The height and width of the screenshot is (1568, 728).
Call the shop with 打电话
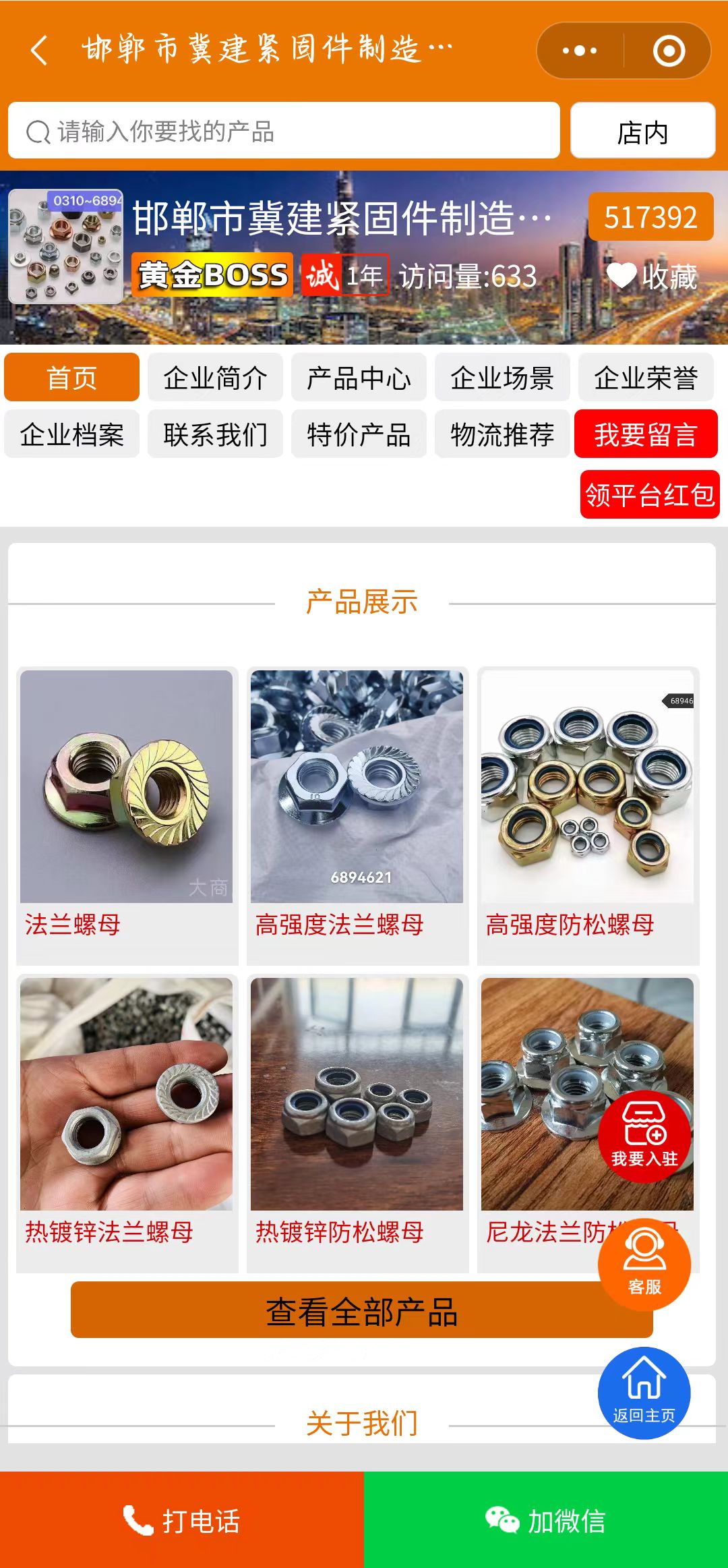(x=181, y=1521)
